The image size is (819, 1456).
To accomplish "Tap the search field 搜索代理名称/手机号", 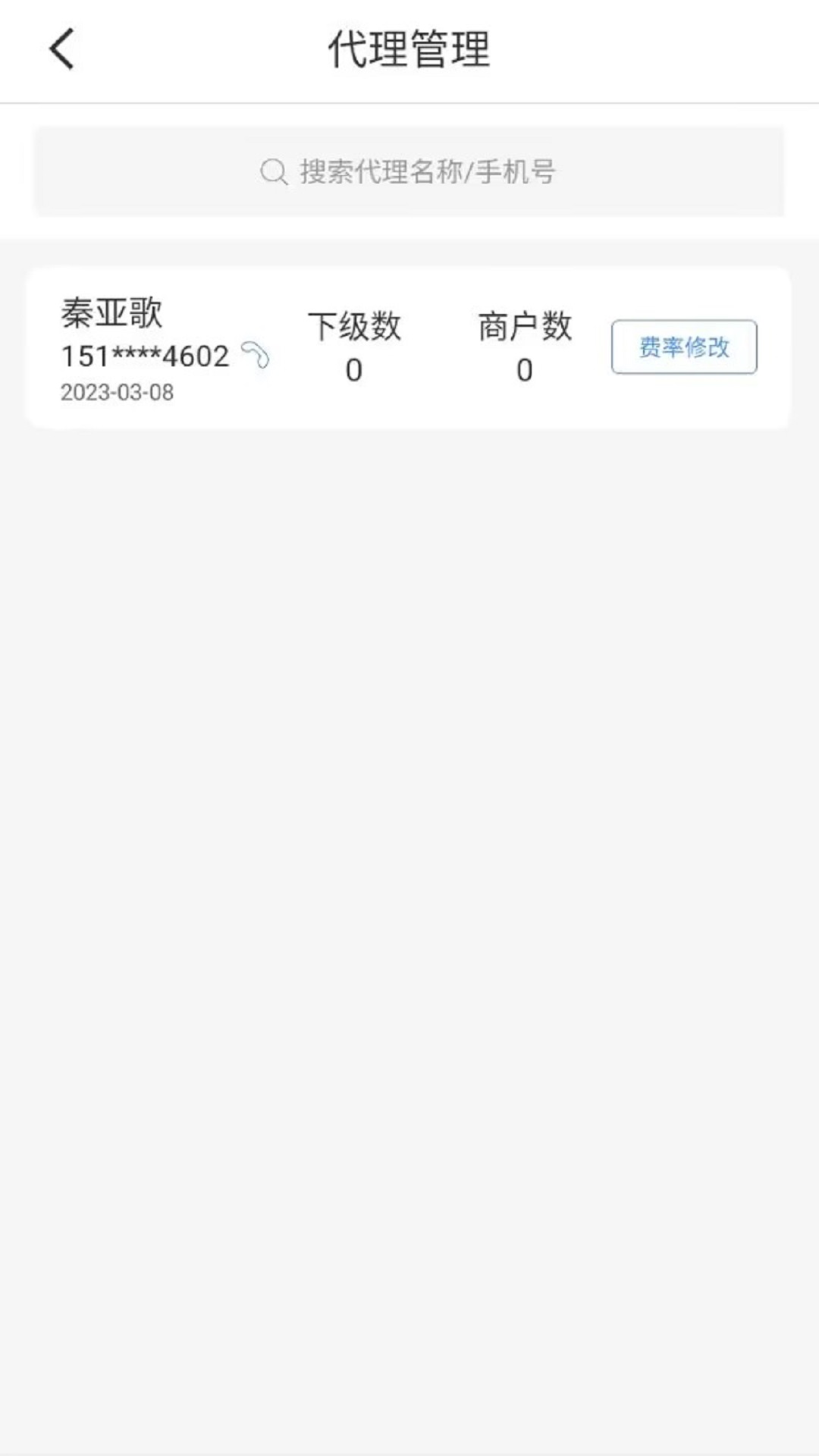I will point(409,171).
